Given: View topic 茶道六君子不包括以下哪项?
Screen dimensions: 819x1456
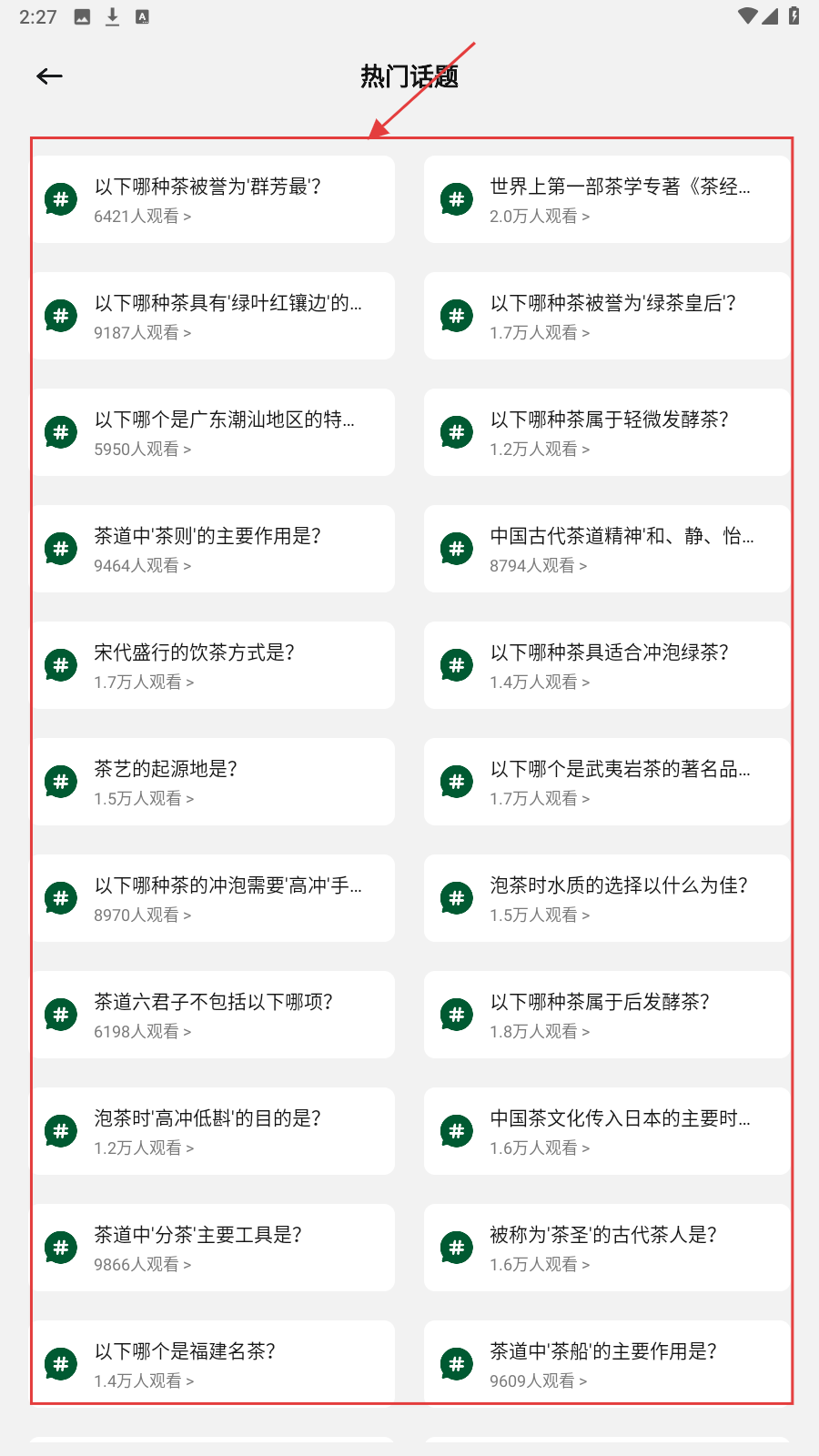Looking at the screenshot, I should point(214,1015).
